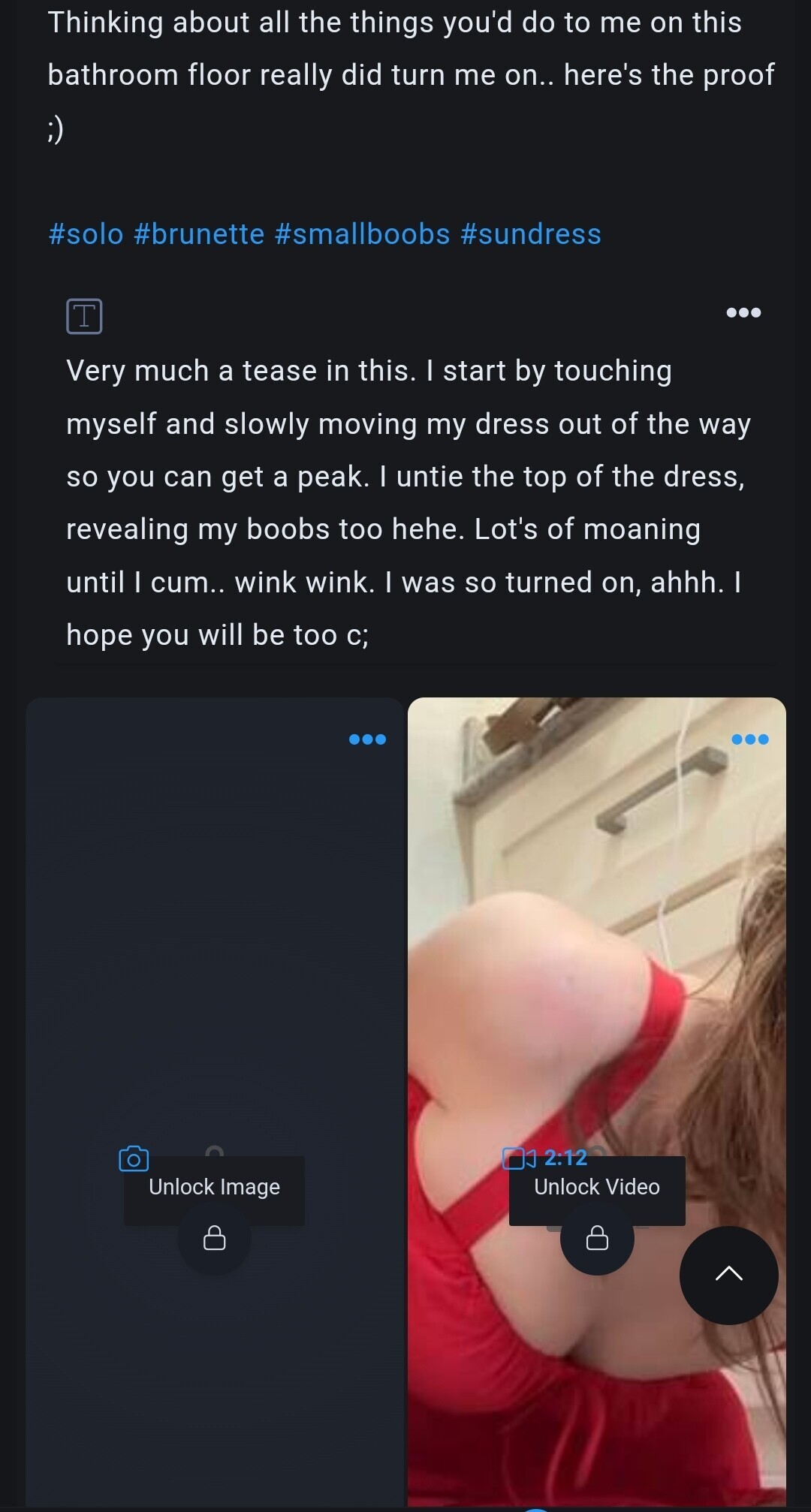
Task: Open the text block's three-dot menu
Action: pos(743,312)
